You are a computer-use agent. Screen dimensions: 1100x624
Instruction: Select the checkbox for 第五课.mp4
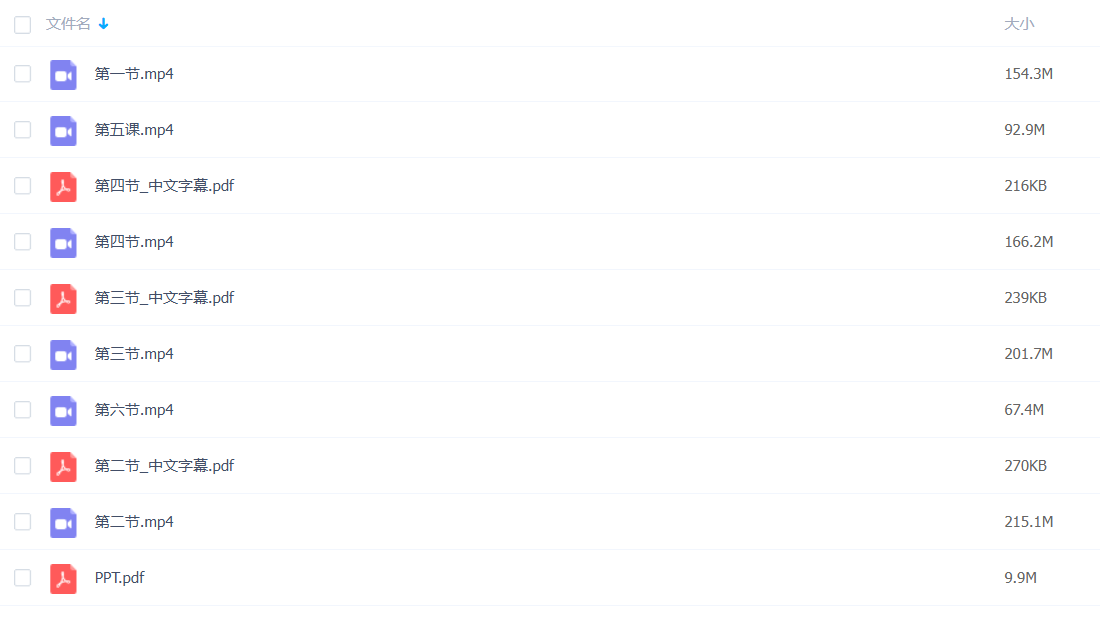point(22,130)
